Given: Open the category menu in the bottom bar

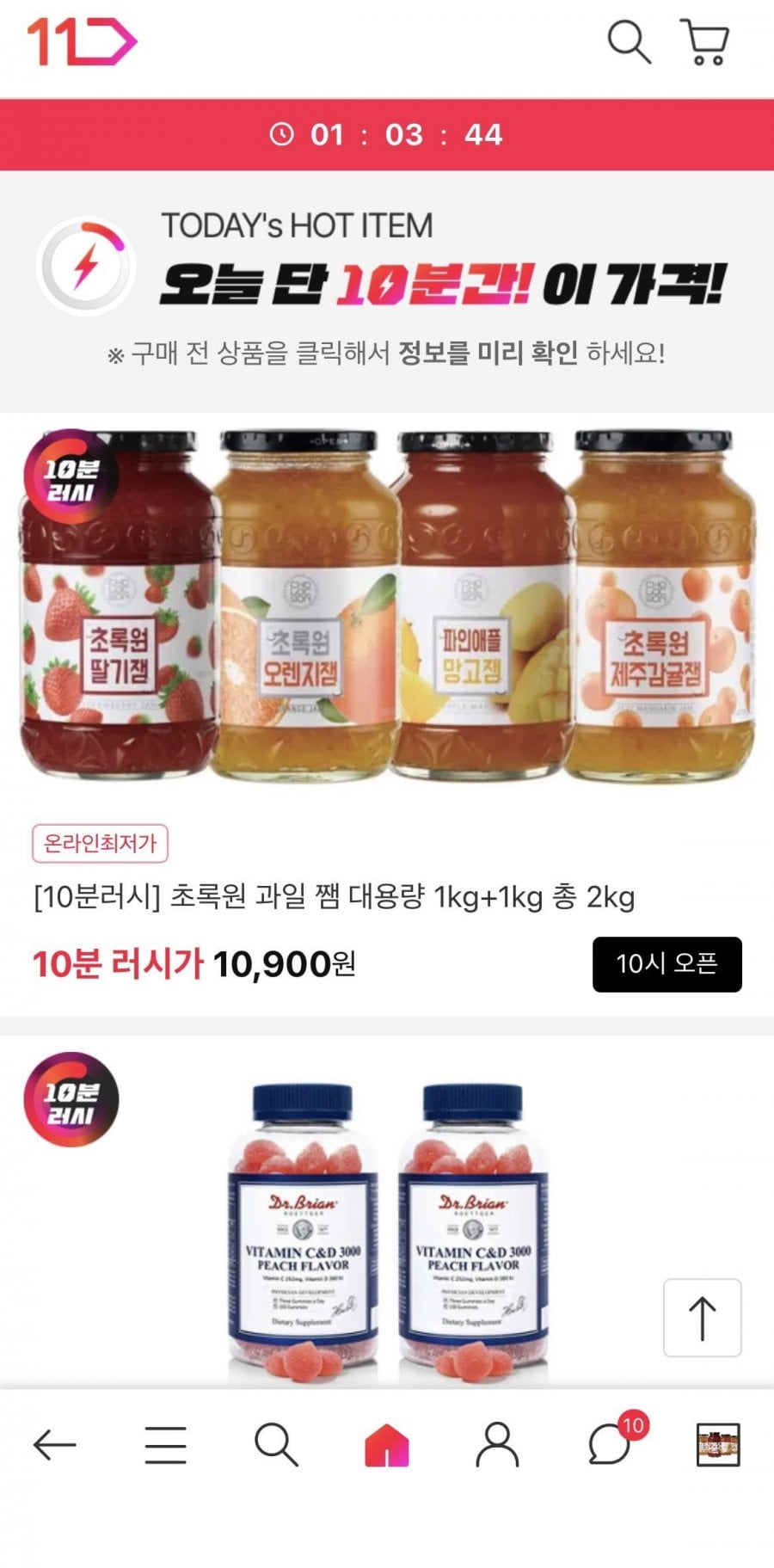Looking at the screenshot, I should click(165, 1445).
